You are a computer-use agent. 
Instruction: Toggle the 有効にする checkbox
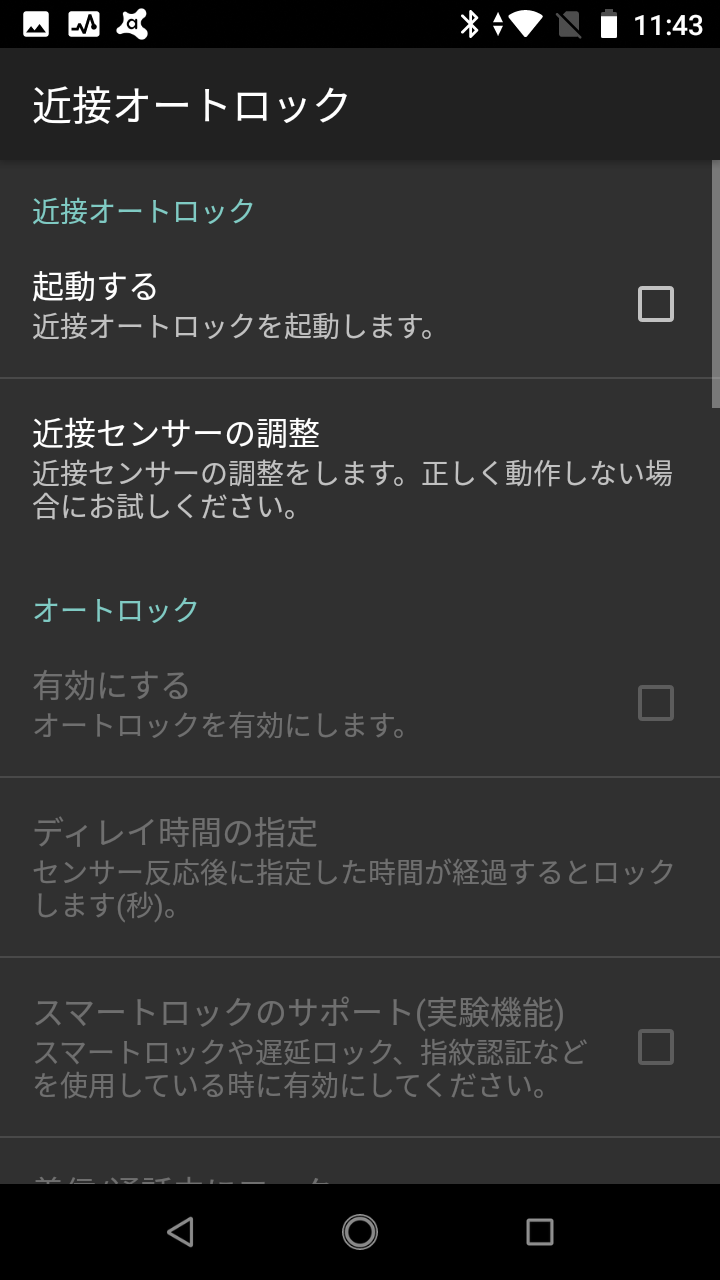[657, 704]
